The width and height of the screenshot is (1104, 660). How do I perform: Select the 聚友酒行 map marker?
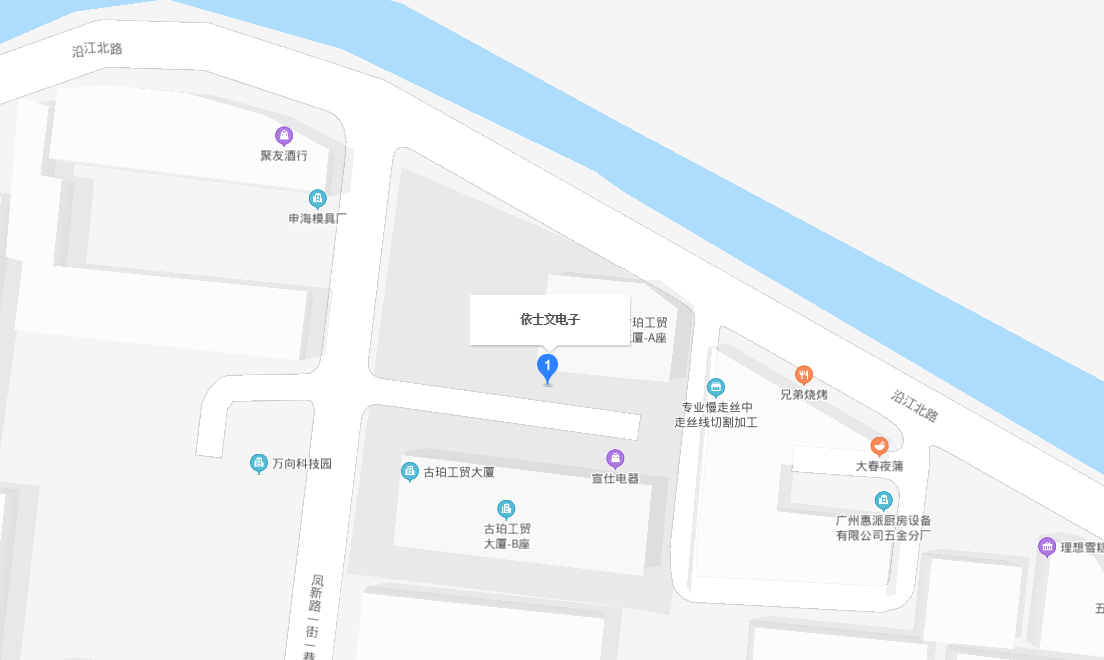(284, 136)
